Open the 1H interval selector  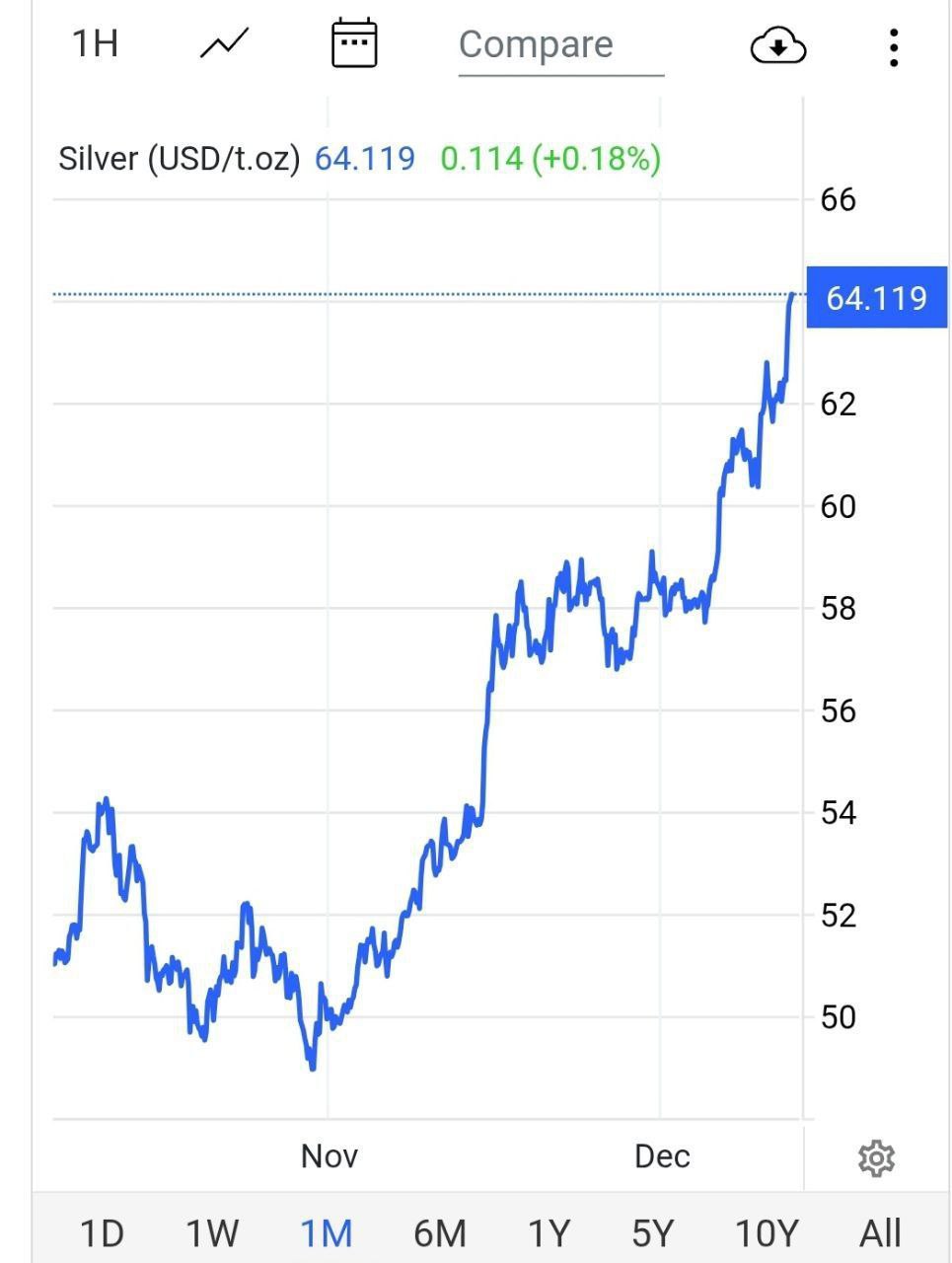(x=95, y=43)
